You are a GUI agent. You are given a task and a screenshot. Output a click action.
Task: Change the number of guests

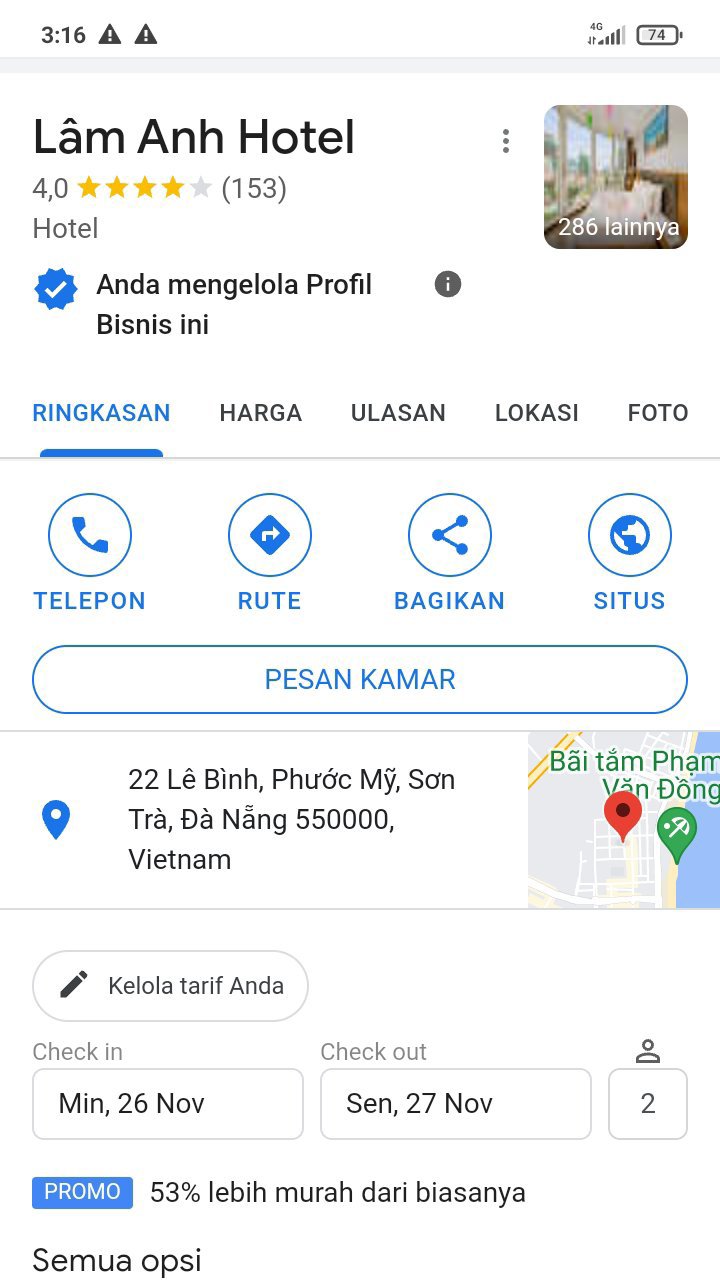[x=647, y=1104]
